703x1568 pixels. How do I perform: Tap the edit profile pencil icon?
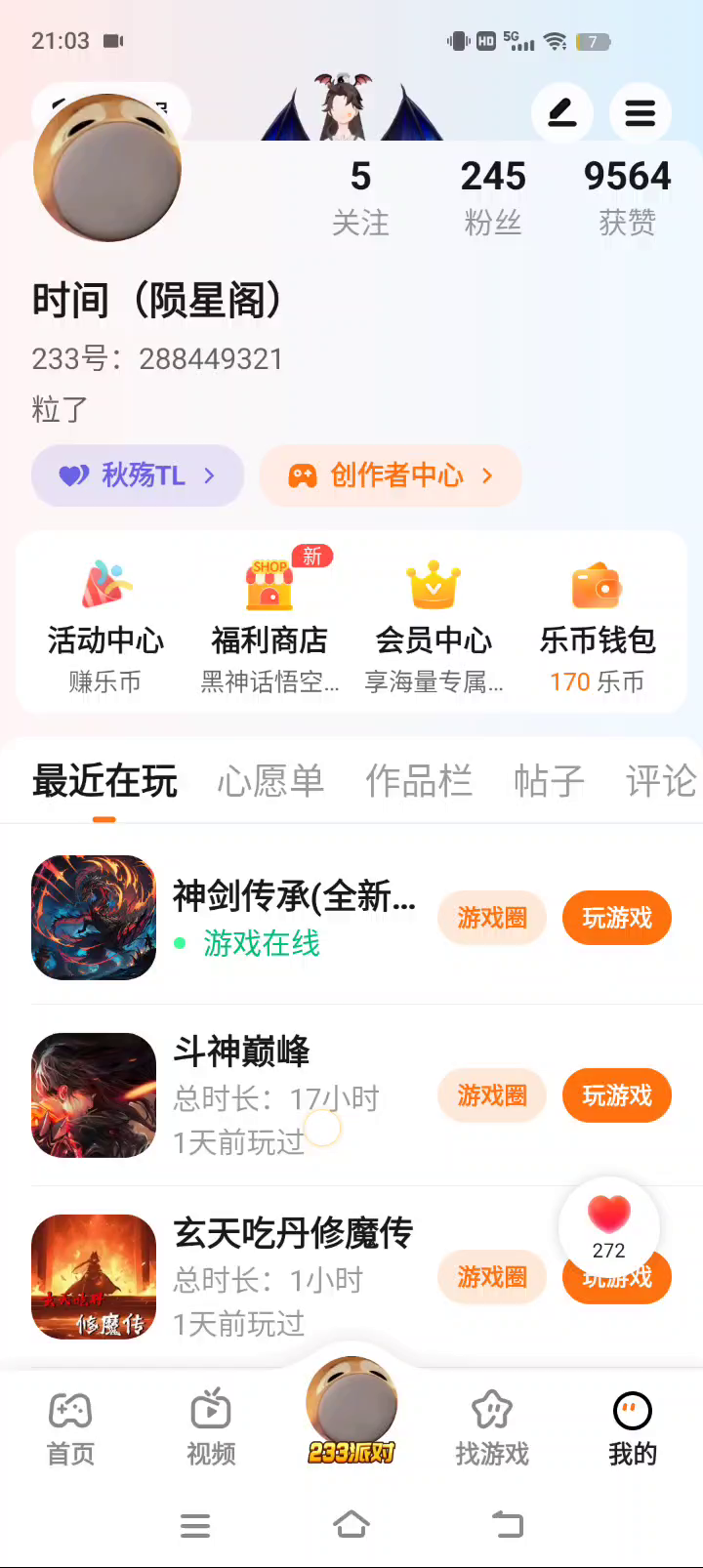(562, 114)
